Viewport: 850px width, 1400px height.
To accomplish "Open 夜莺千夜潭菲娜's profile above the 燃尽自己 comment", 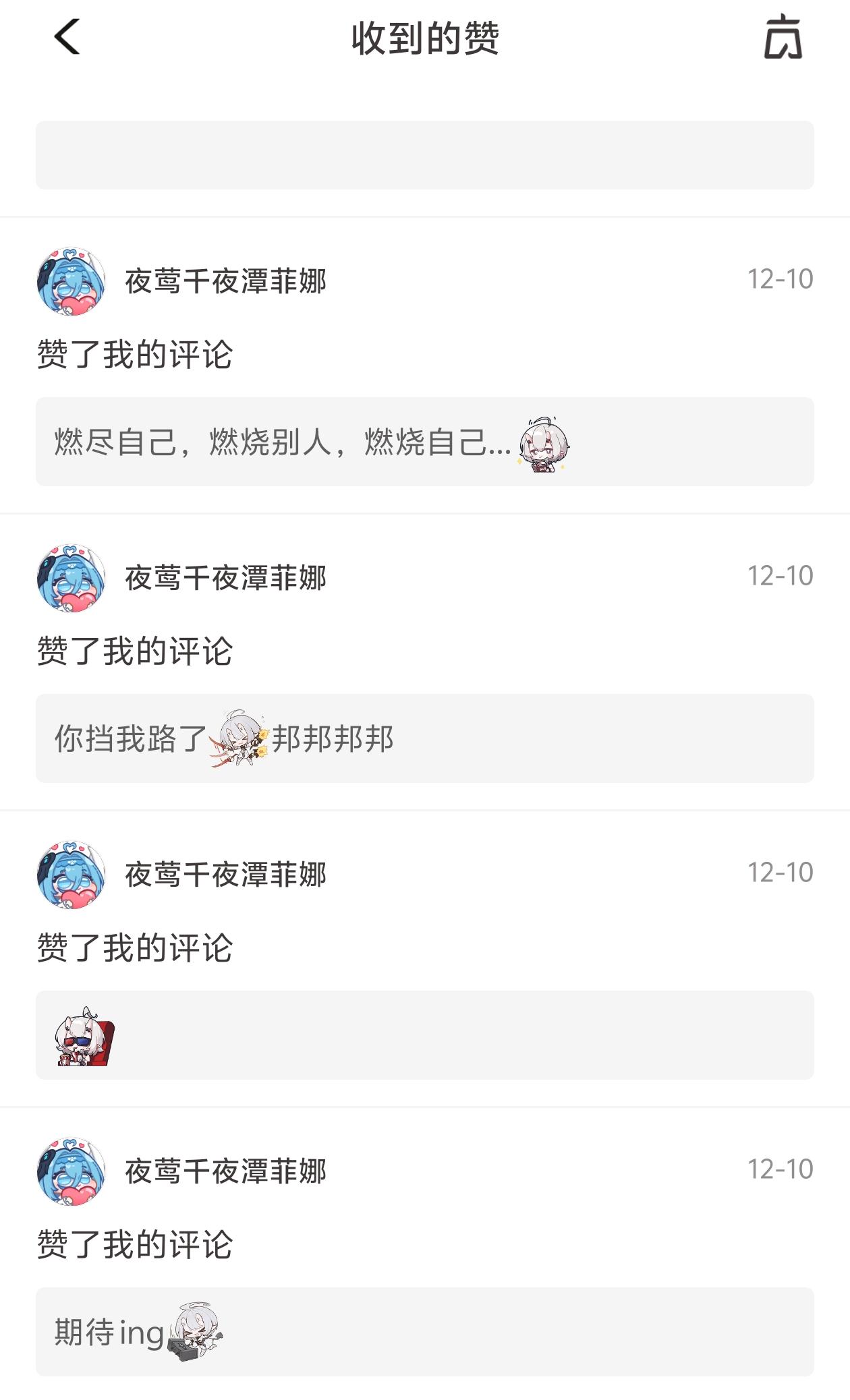I will (x=225, y=281).
